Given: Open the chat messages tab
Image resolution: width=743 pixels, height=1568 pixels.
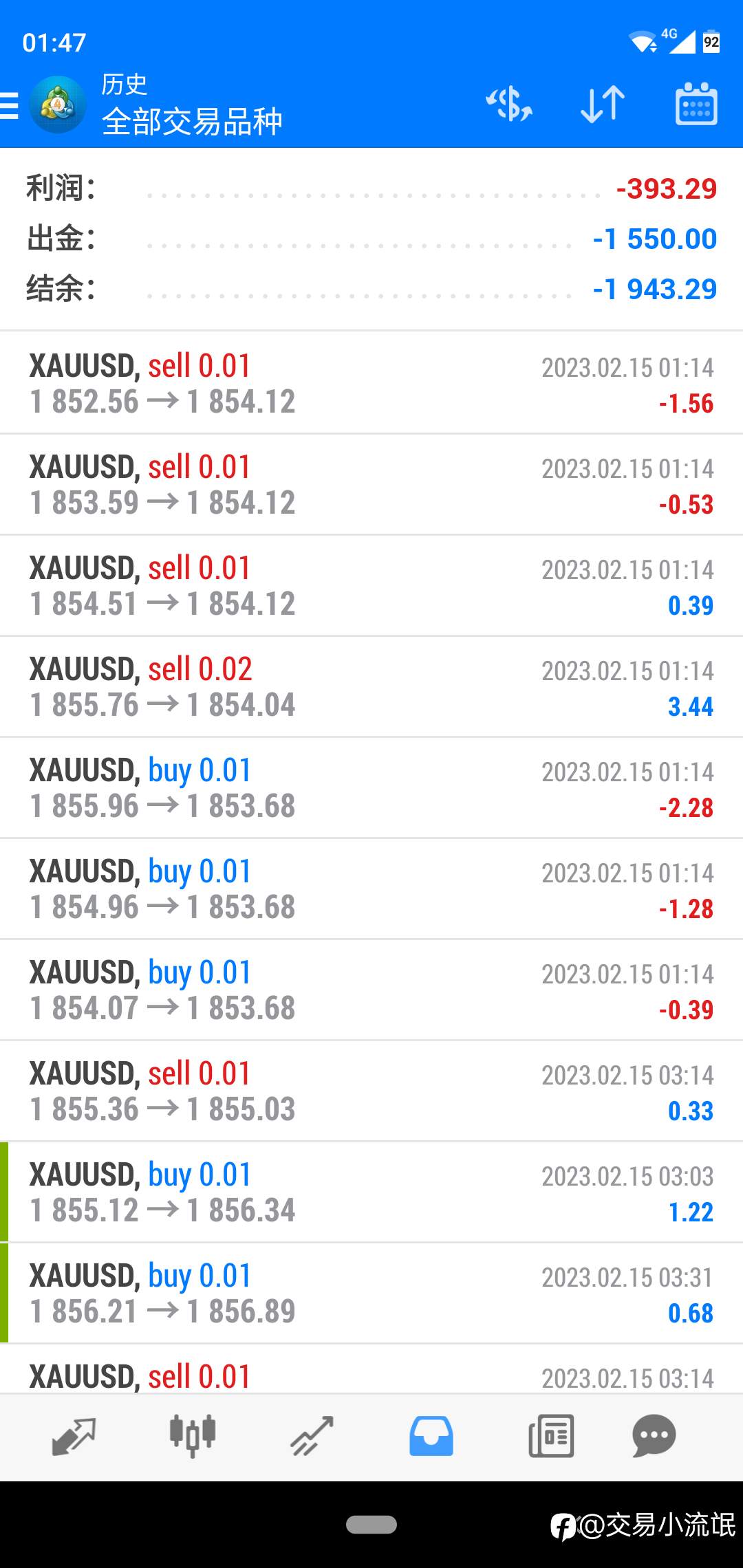Looking at the screenshot, I should [654, 1437].
